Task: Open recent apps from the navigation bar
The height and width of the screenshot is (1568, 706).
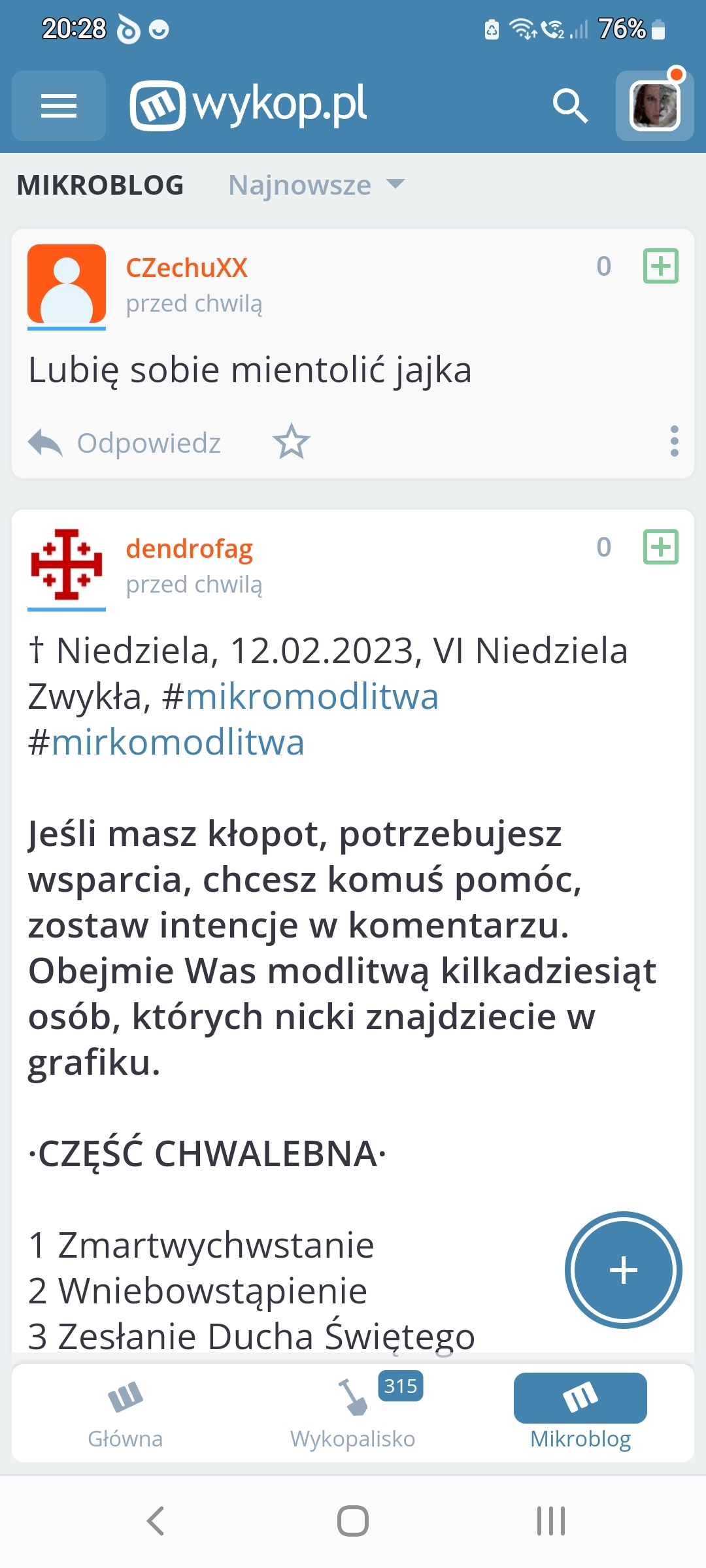Action: tap(550, 1520)
